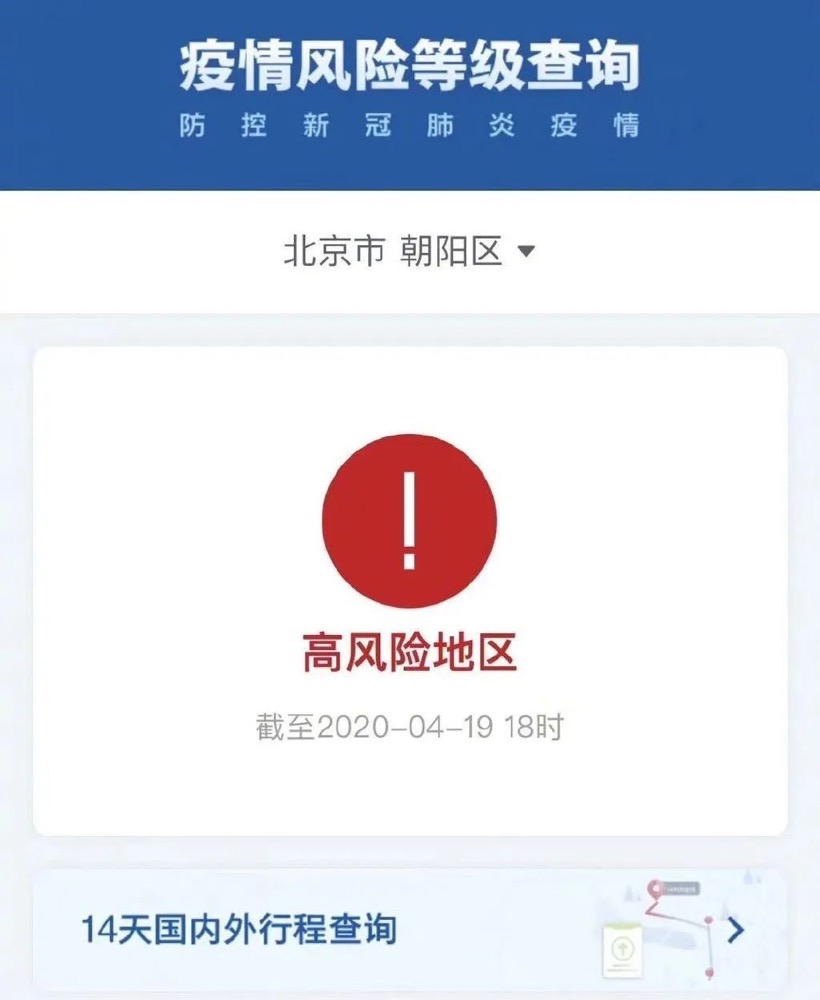Open 14天国内外行程查询

[x=410, y=930]
